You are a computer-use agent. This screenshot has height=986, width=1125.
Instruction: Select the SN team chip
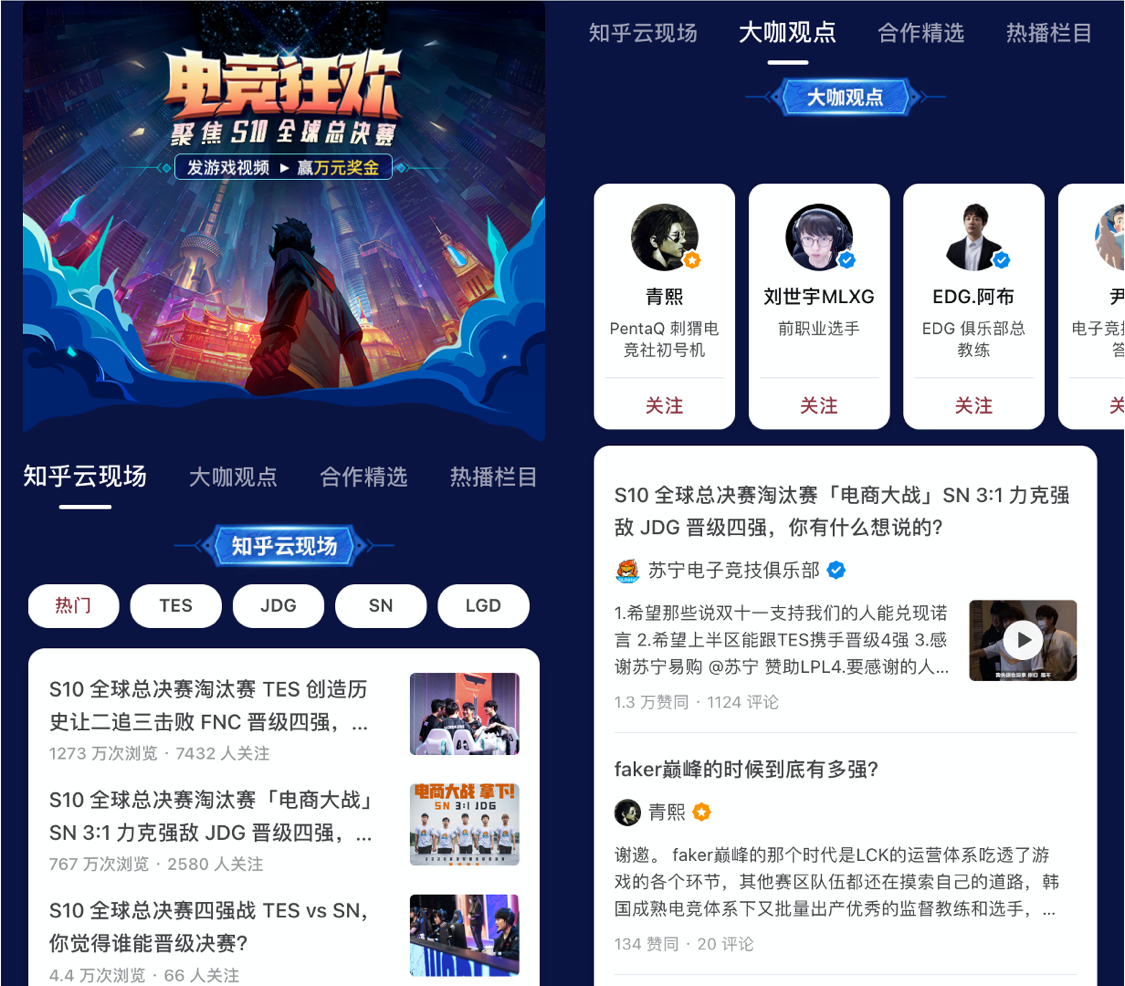click(x=381, y=606)
